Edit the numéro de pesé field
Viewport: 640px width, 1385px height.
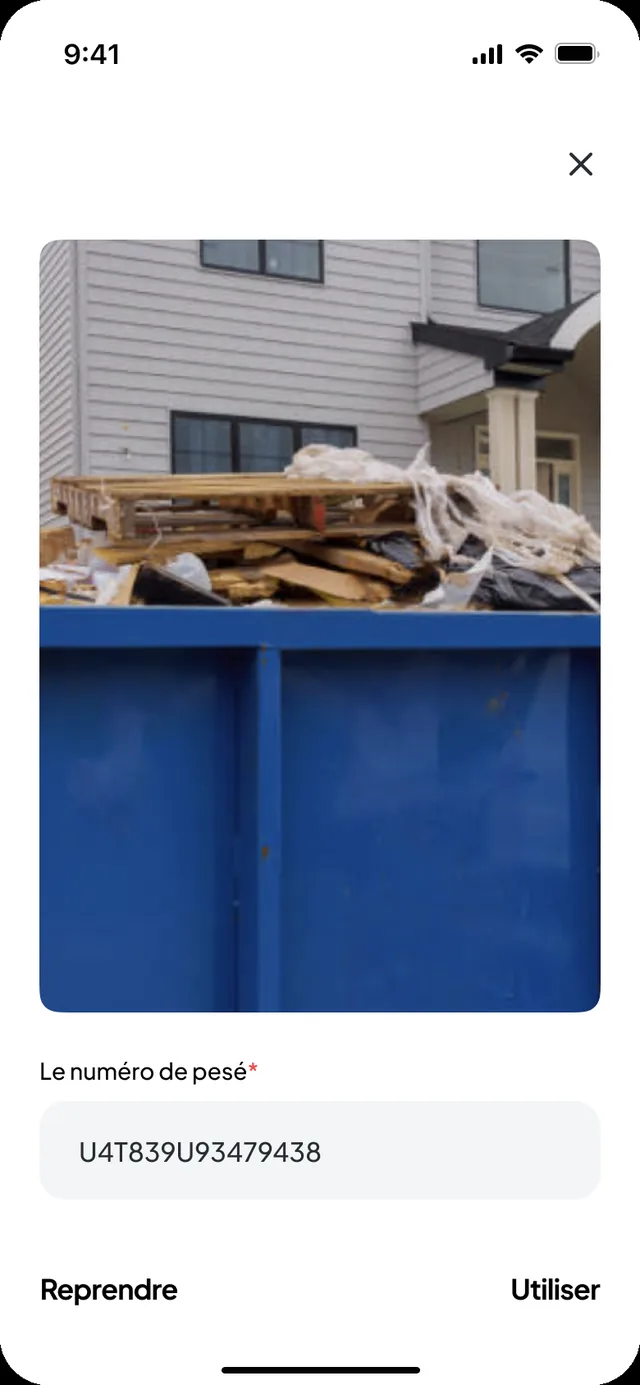point(320,1151)
